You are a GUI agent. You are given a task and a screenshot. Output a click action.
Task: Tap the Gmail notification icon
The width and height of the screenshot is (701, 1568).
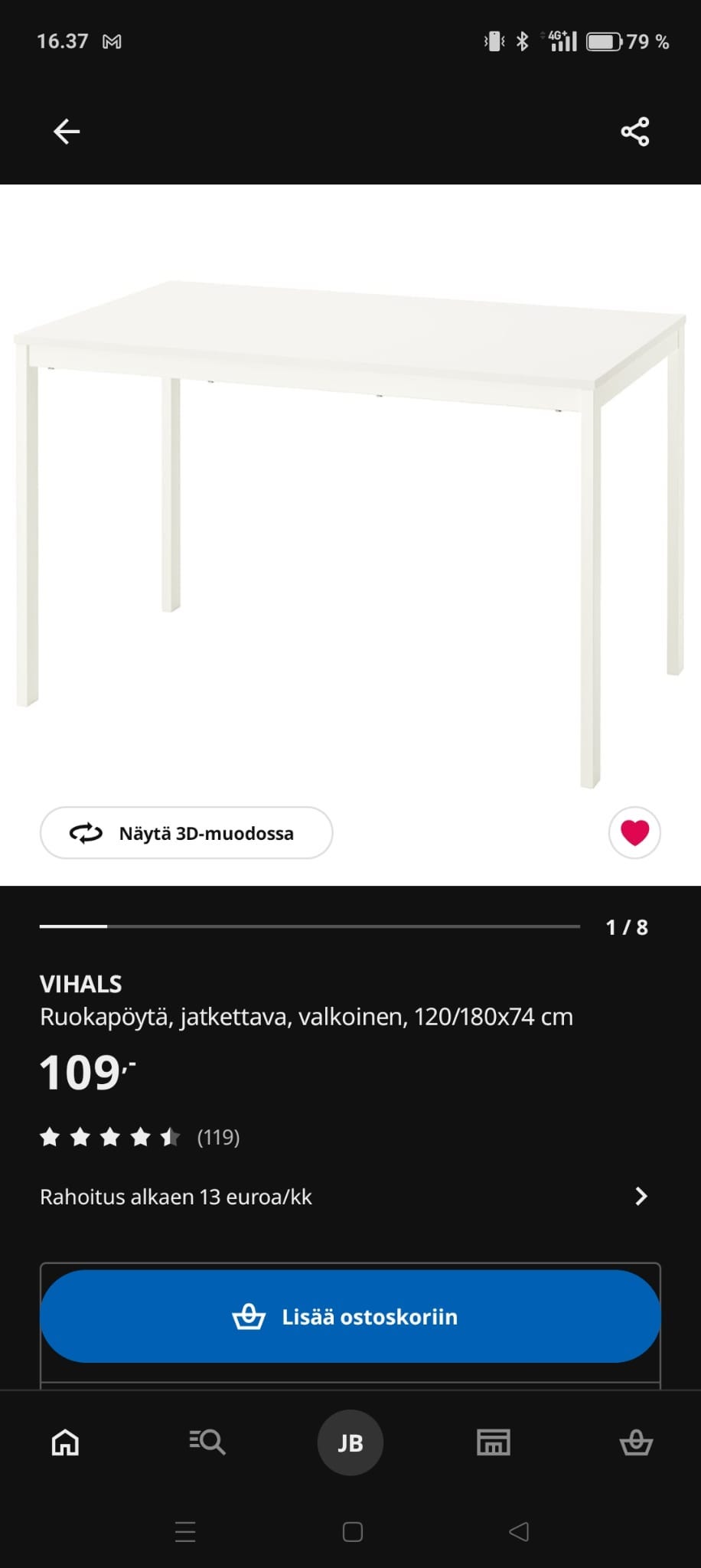[x=113, y=41]
